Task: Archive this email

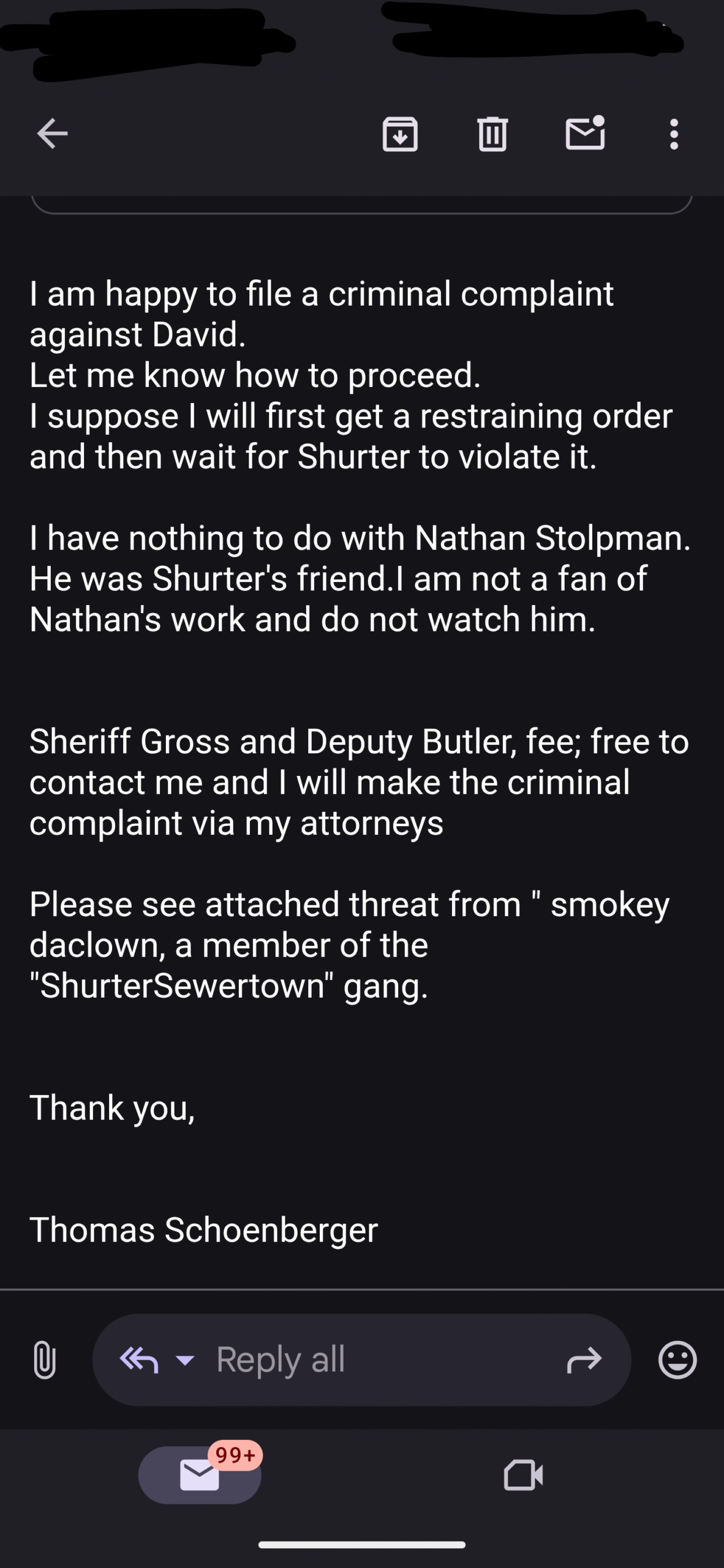Action: pos(400,134)
